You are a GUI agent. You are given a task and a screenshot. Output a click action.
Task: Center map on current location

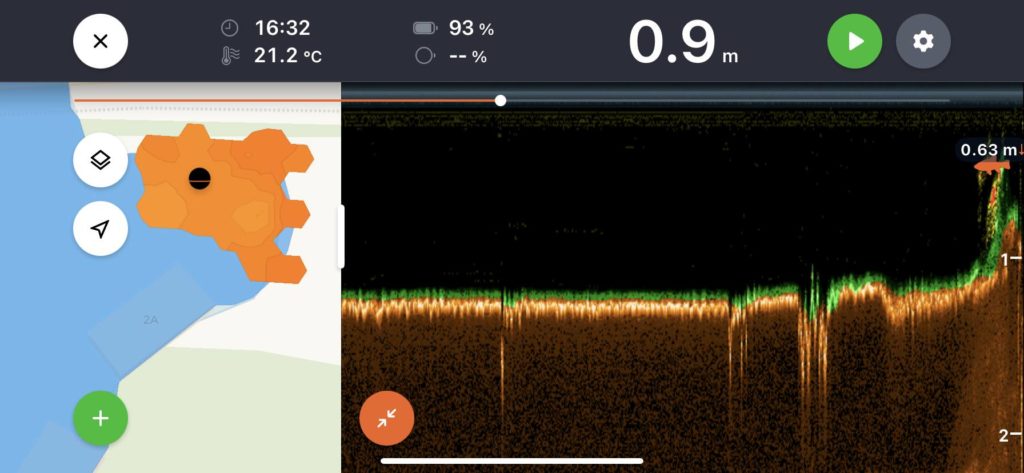tap(100, 228)
